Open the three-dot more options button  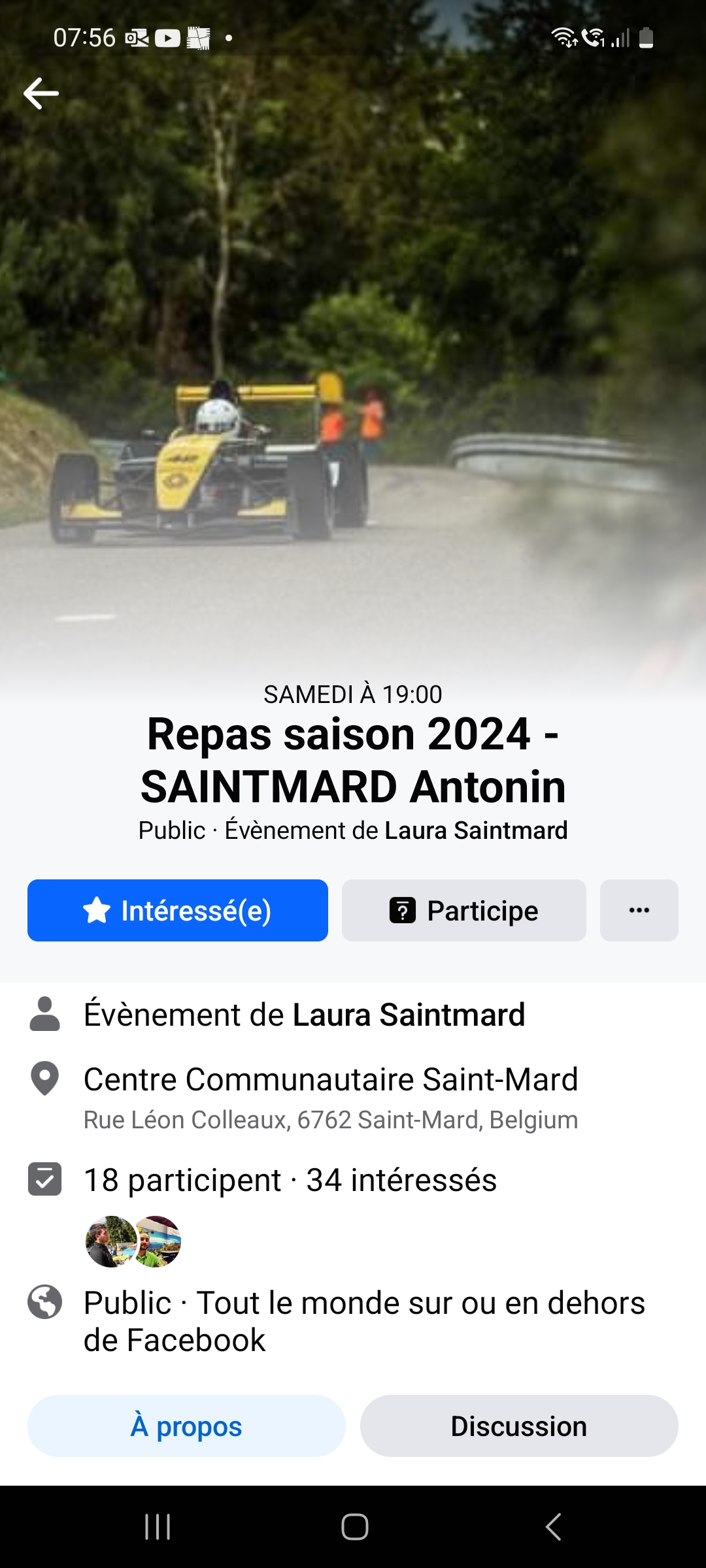[639, 910]
